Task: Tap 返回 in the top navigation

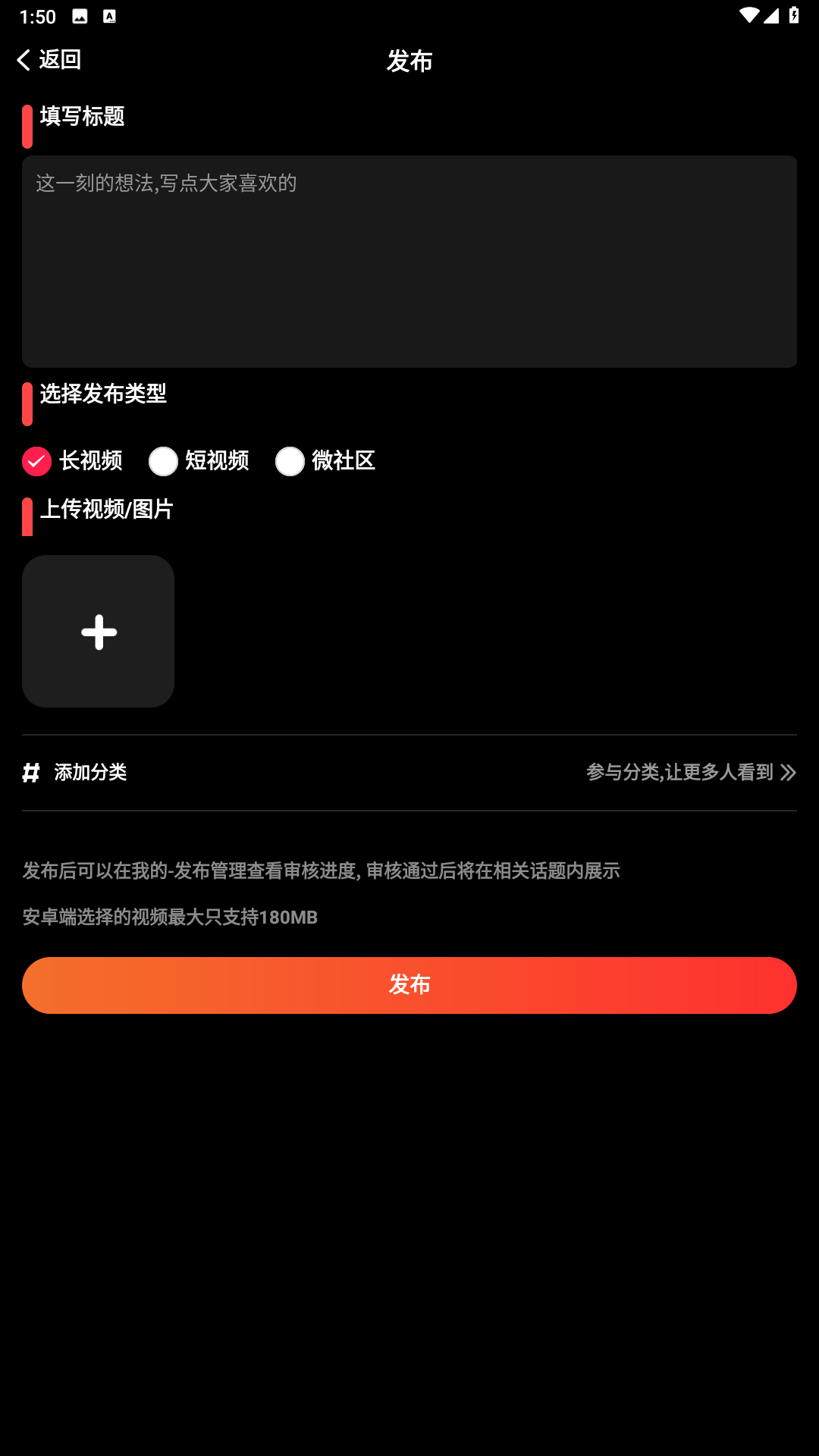Action: pyautogui.click(x=61, y=58)
